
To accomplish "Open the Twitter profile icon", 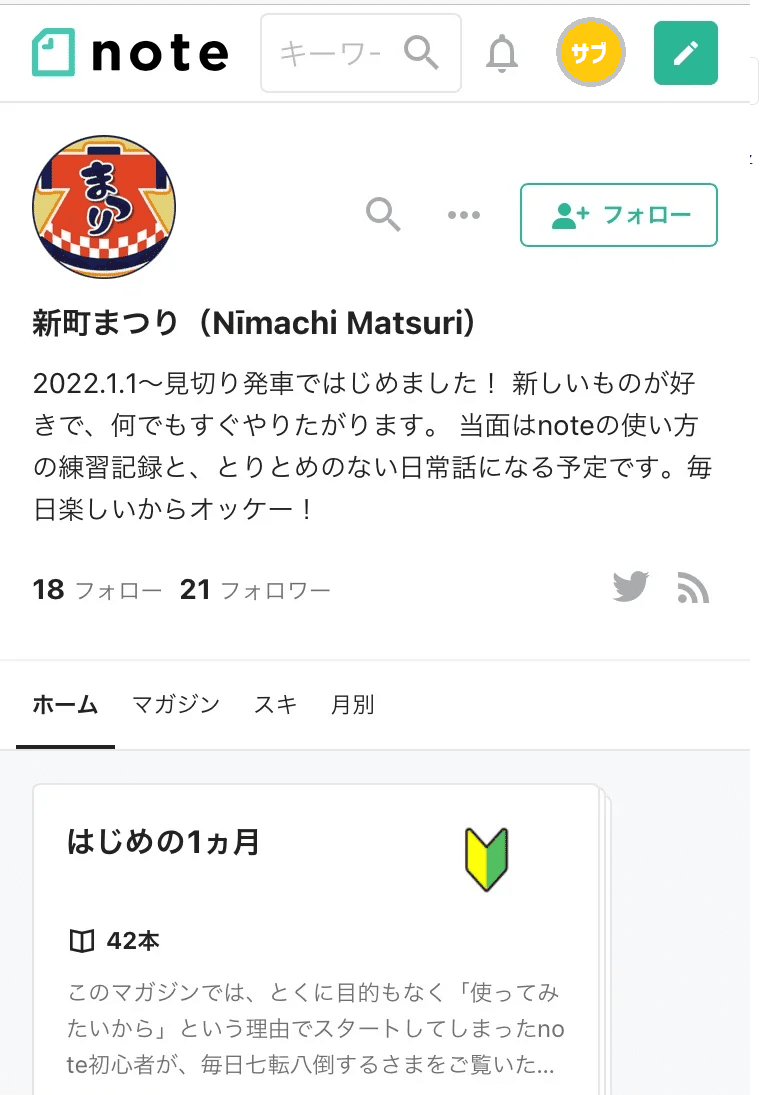I will (x=630, y=588).
